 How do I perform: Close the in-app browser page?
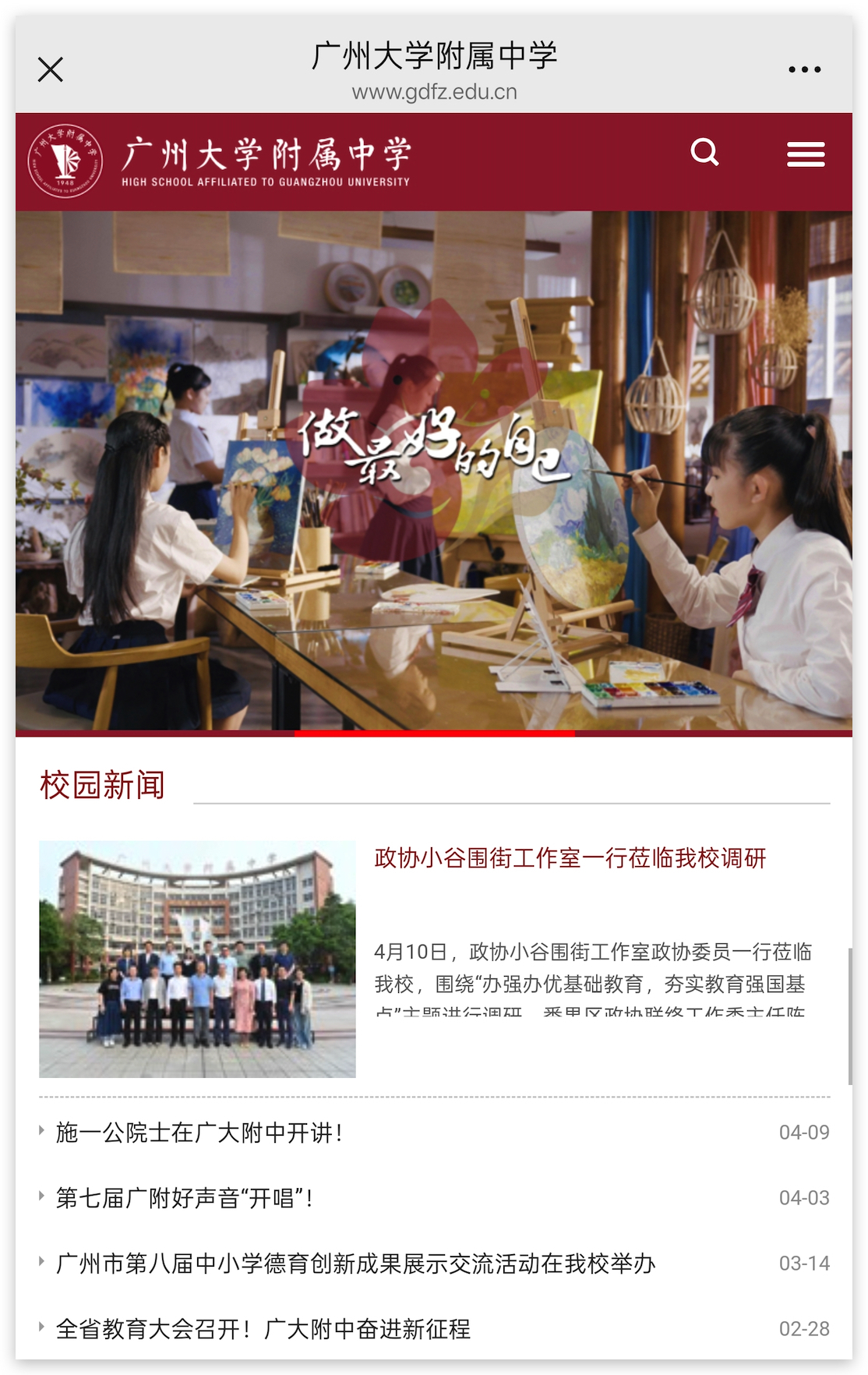(51, 69)
